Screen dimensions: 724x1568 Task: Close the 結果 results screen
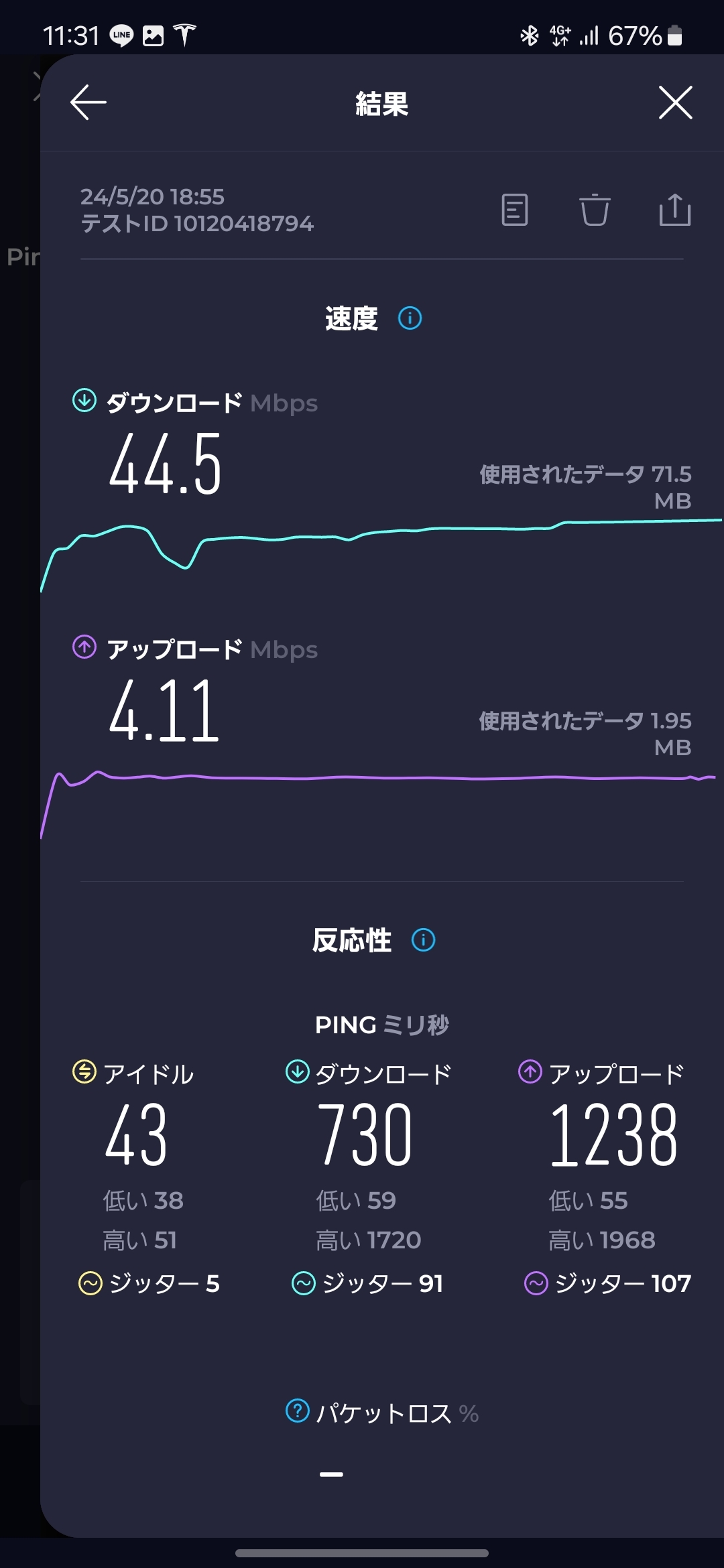coord(675,103)
